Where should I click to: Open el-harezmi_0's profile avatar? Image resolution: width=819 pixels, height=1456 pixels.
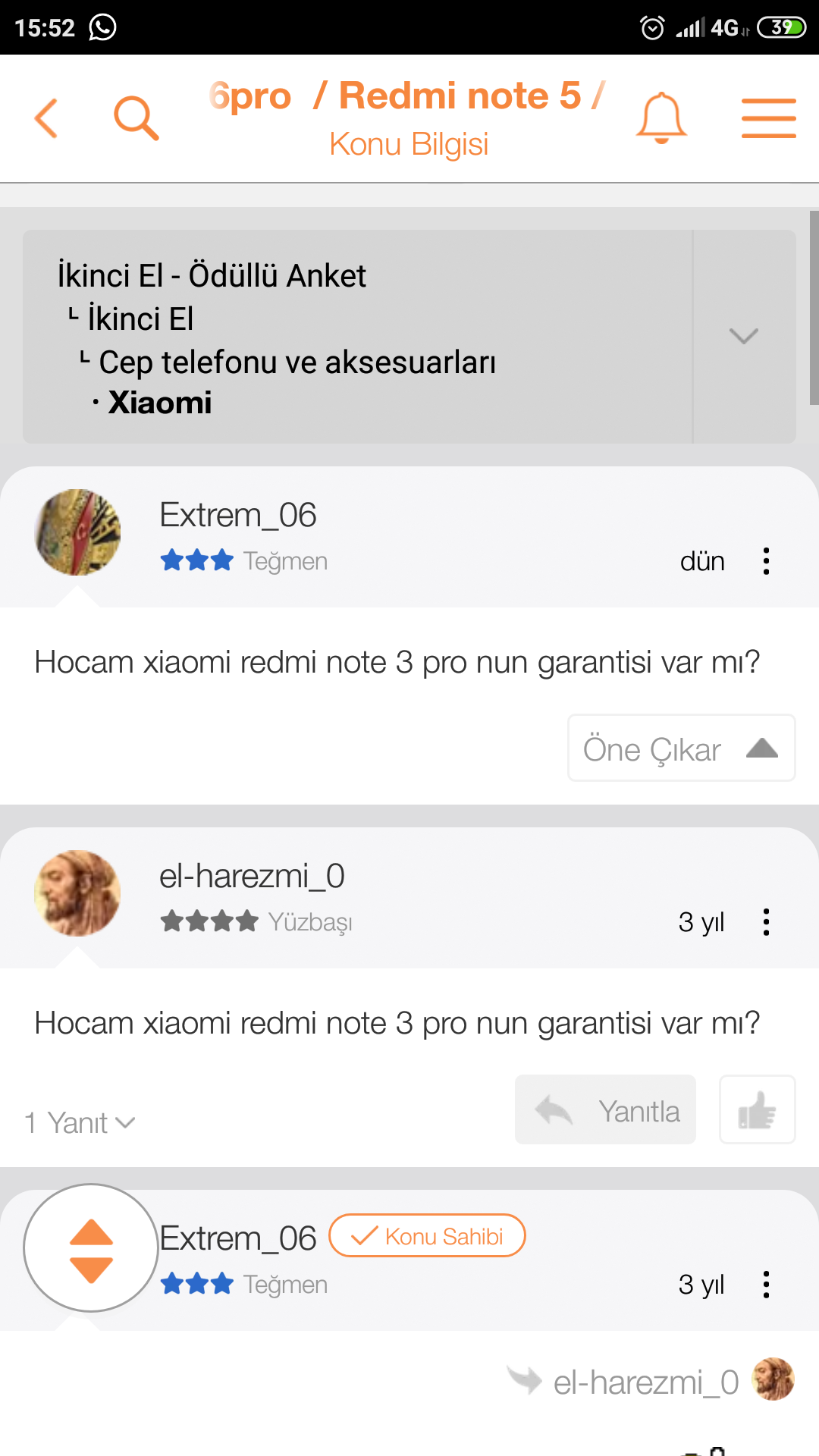point(77,893)
